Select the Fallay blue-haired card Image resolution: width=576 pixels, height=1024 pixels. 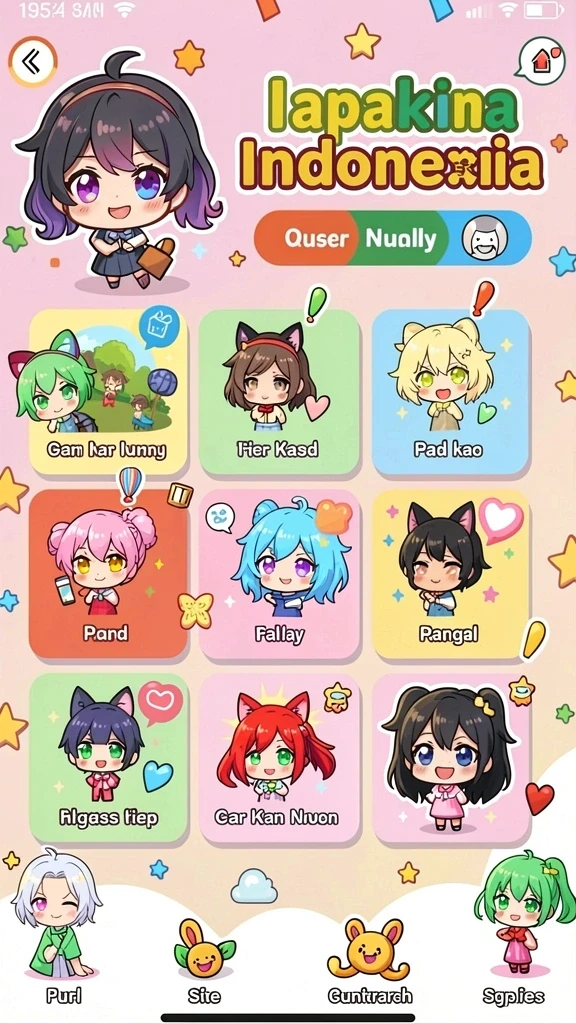[x=279, y=574]
